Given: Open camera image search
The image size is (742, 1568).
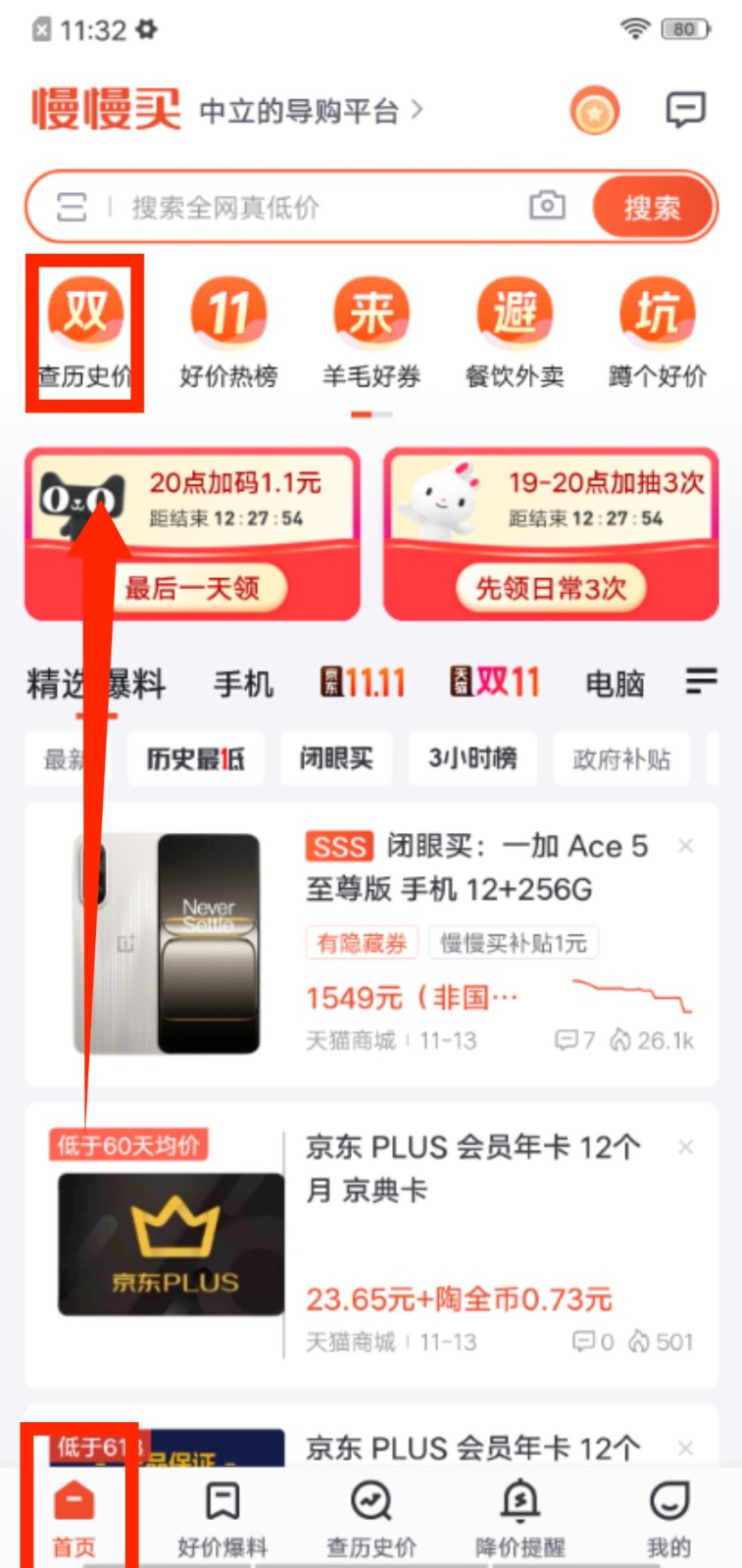Looking at the screenshot, I should tap(547, 206).
